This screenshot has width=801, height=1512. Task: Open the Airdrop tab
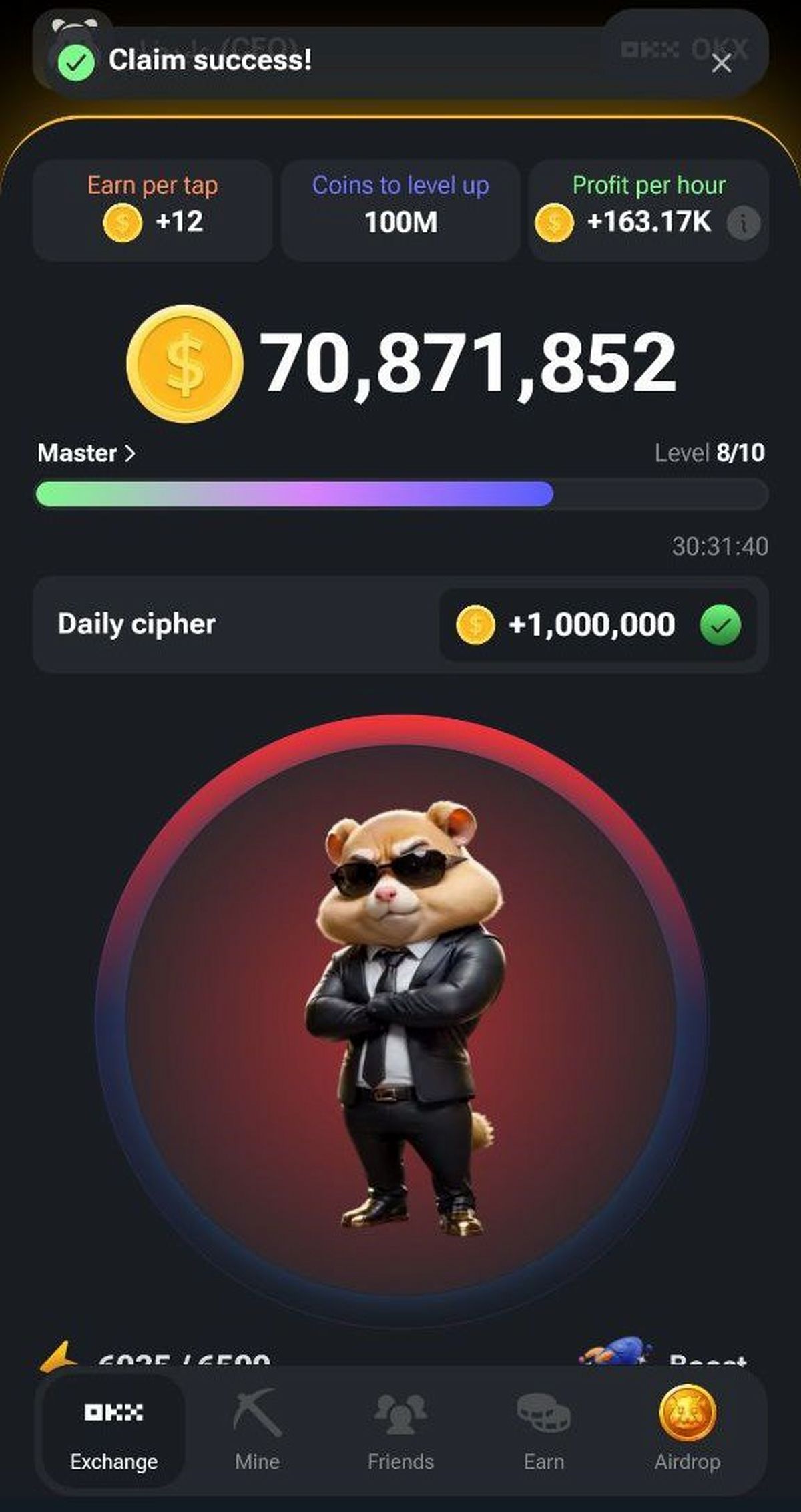(688, 1431)
